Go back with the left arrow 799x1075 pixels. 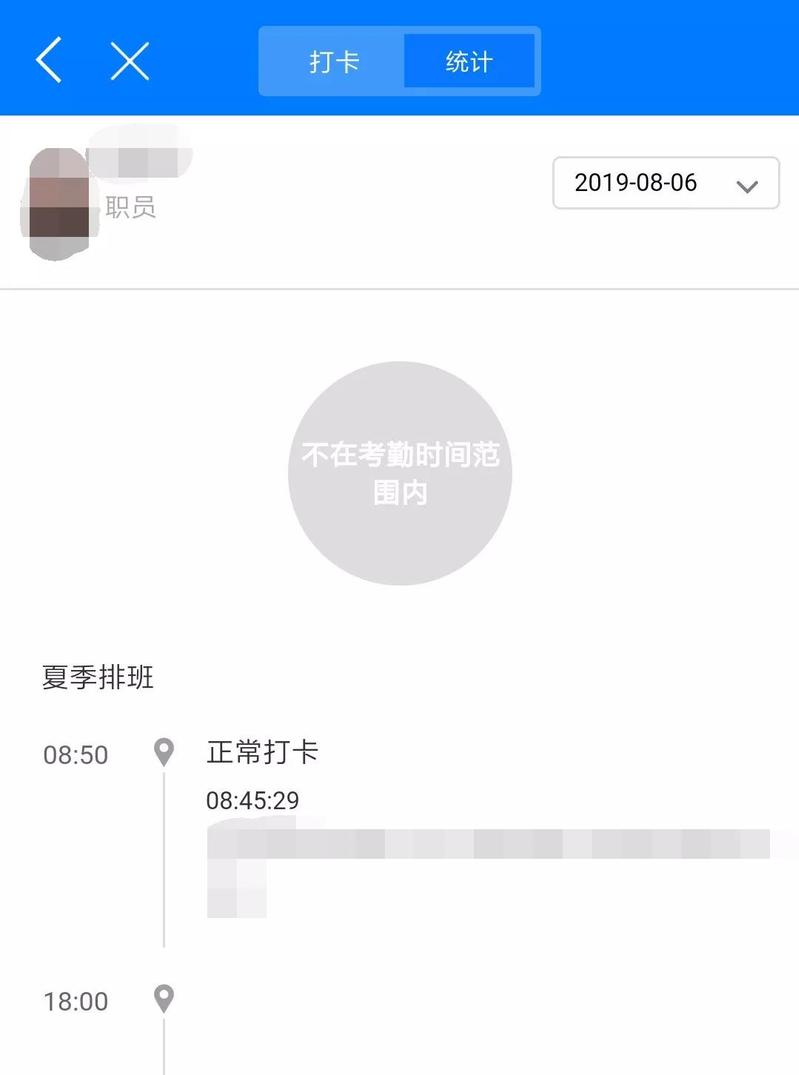pyautogui.click(x=48, y=60)
